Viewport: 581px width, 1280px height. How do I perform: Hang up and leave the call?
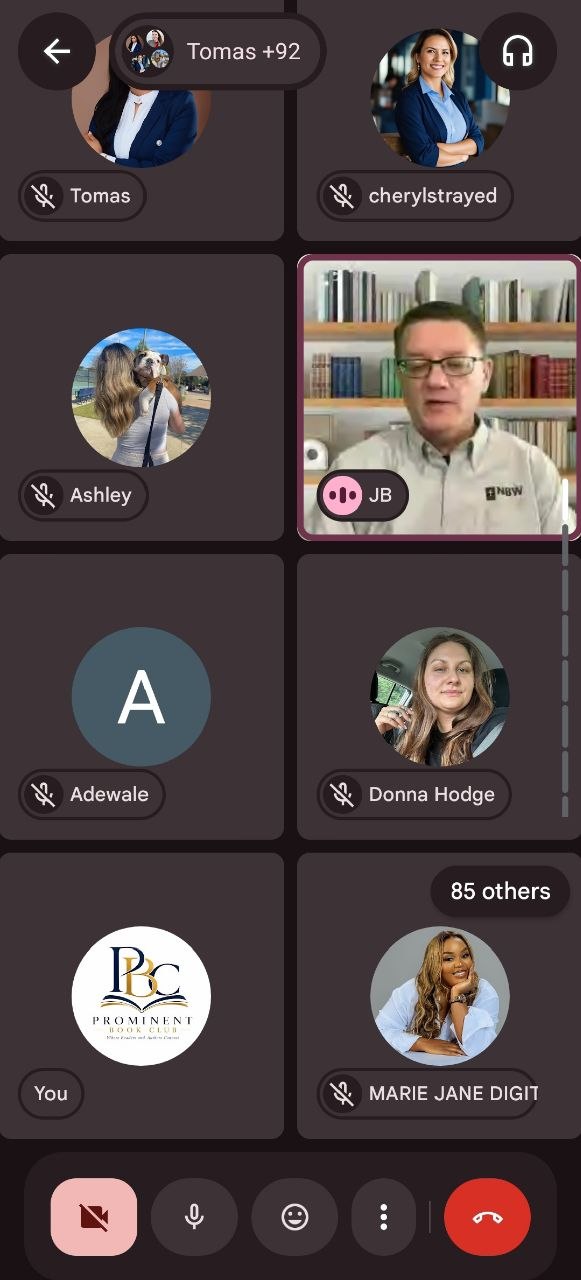pos(487,1216)
